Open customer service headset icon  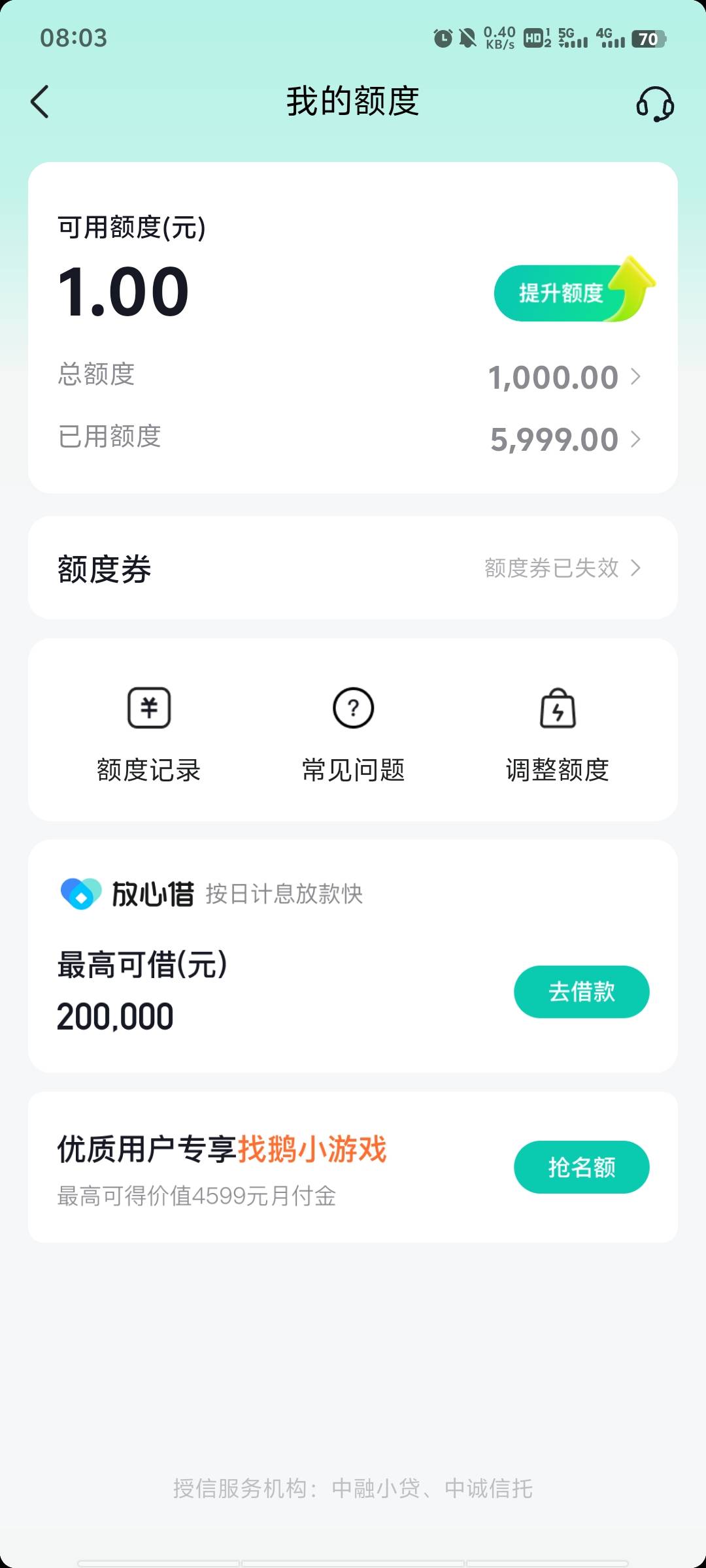pyautogui.click(x=655, y=103)
